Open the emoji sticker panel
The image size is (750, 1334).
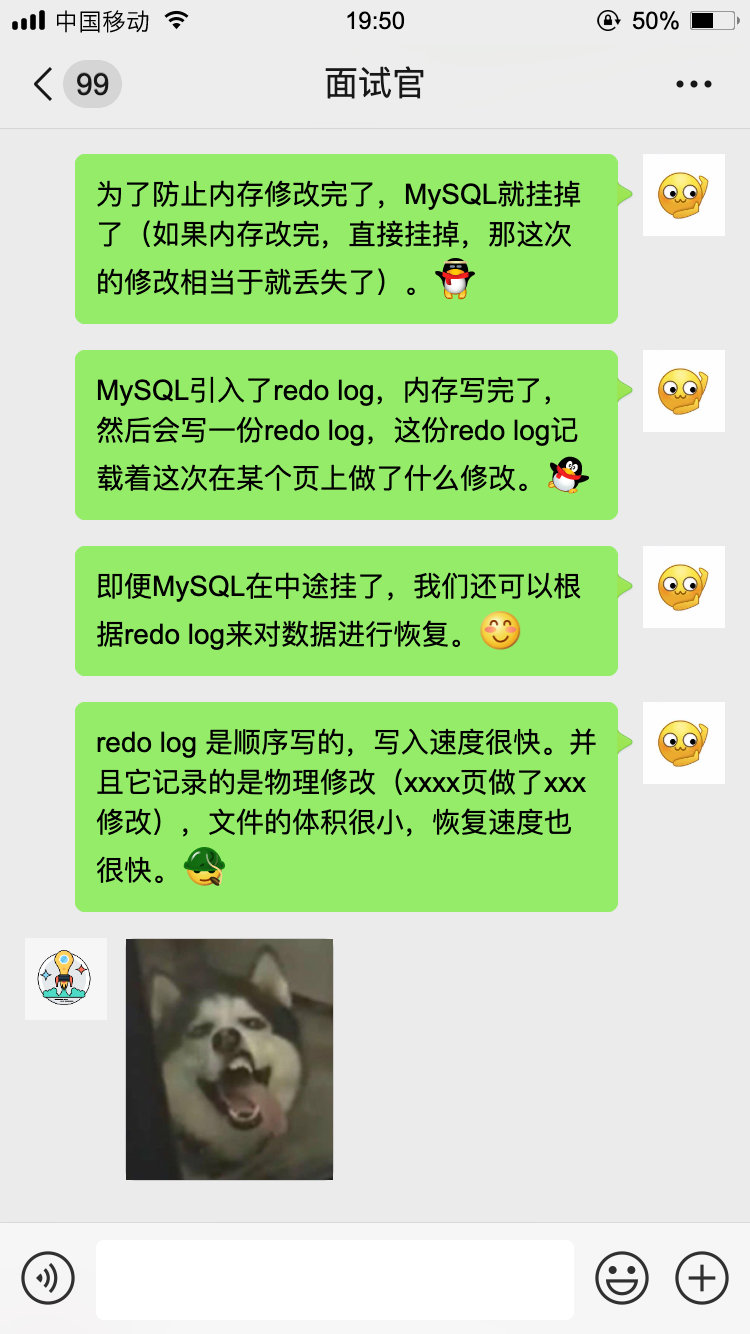click(621, 1278)
